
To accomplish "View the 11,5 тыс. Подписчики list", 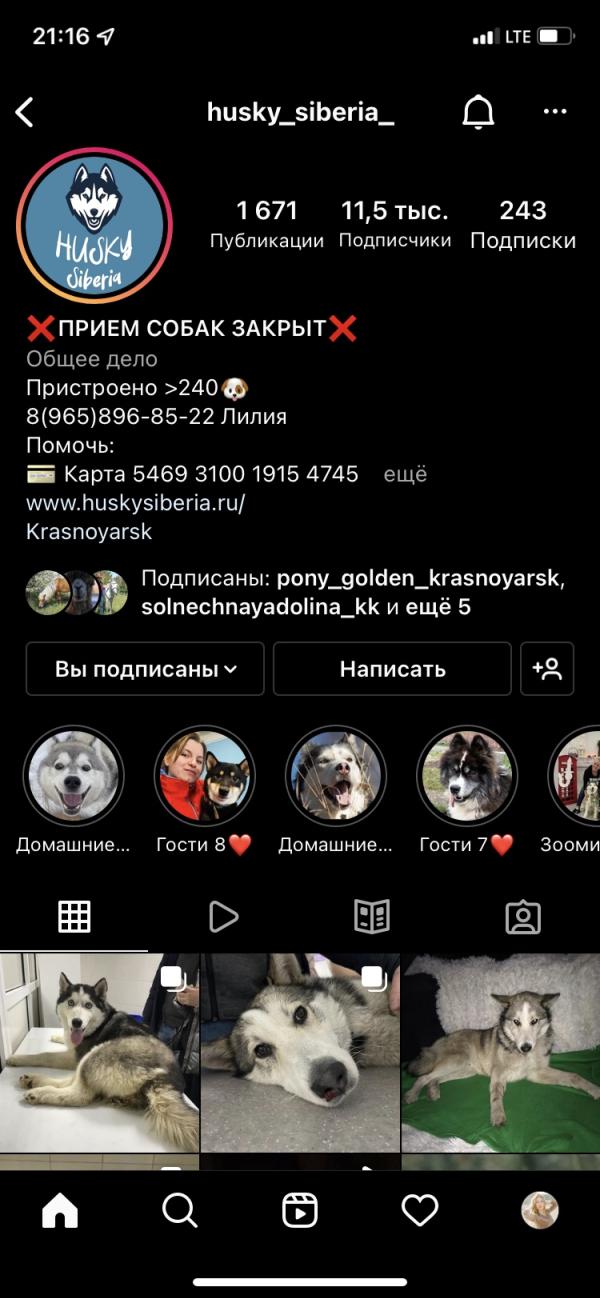I will [x=395, y=224].
